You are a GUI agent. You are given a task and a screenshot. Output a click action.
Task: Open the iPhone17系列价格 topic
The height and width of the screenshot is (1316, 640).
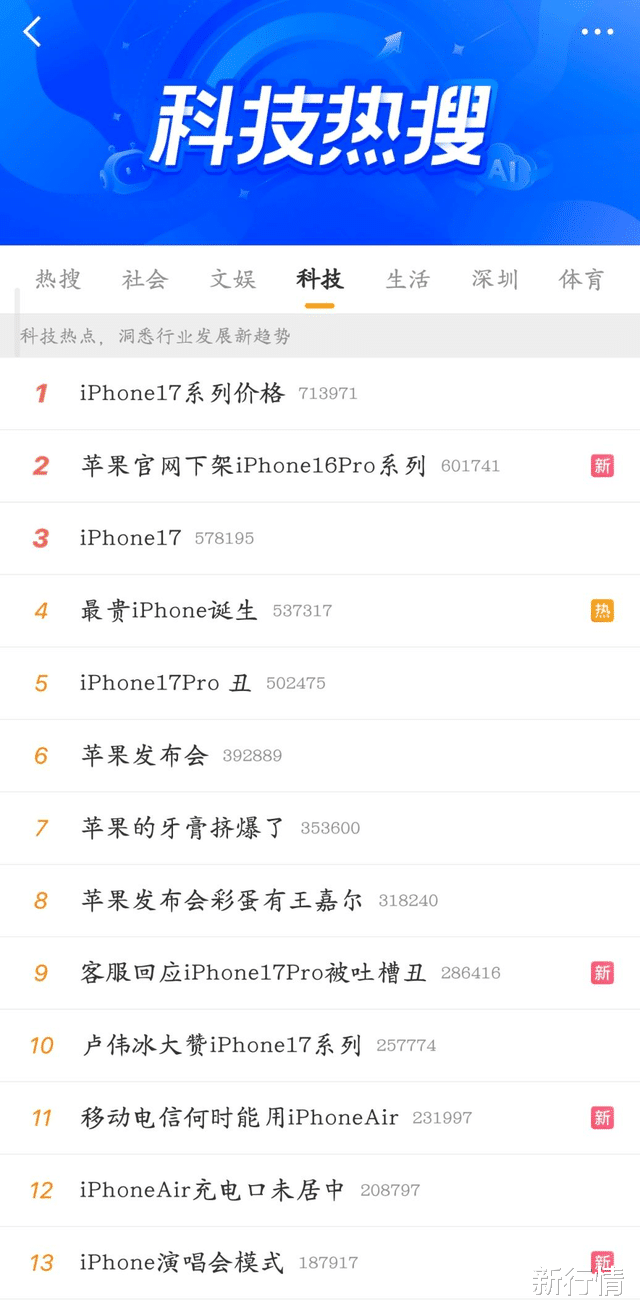(183, 393)
